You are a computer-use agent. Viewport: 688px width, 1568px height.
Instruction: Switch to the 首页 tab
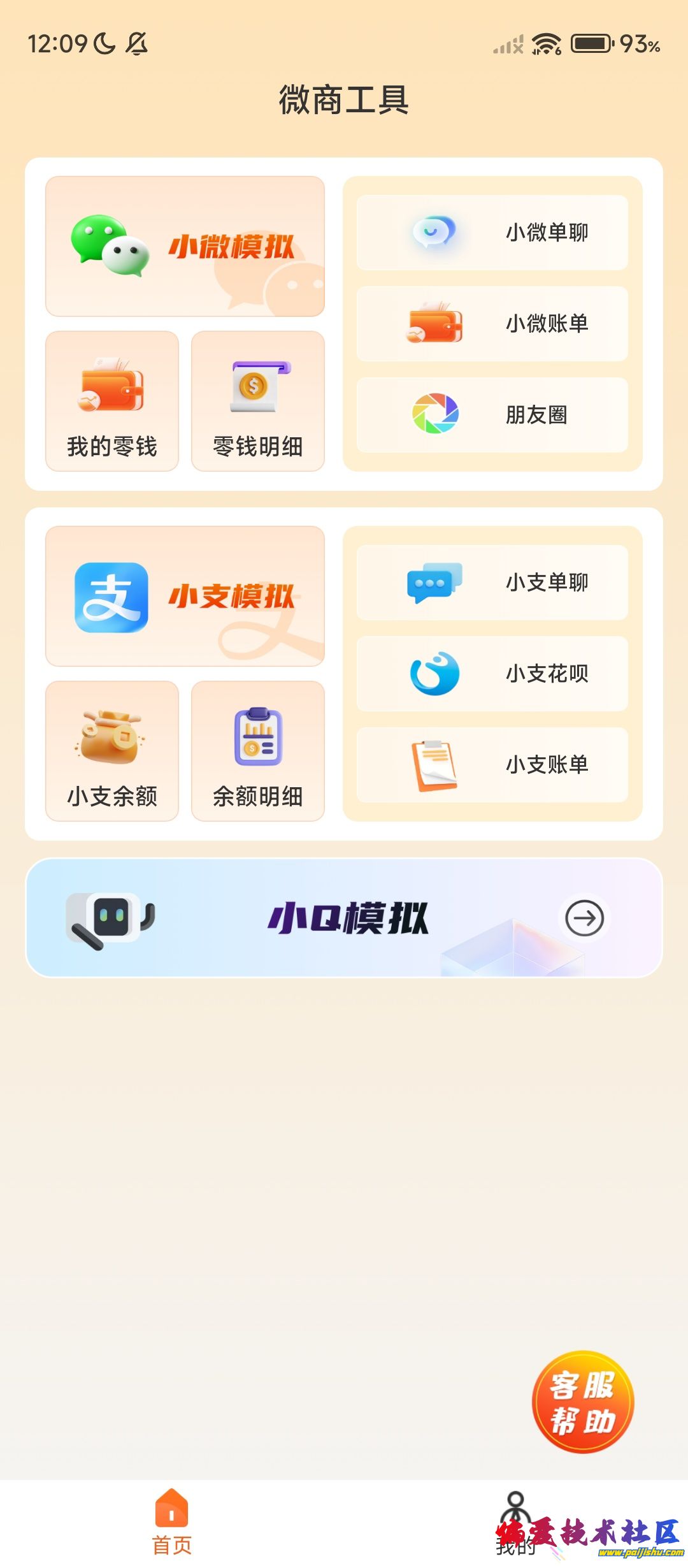point(171,1522)
